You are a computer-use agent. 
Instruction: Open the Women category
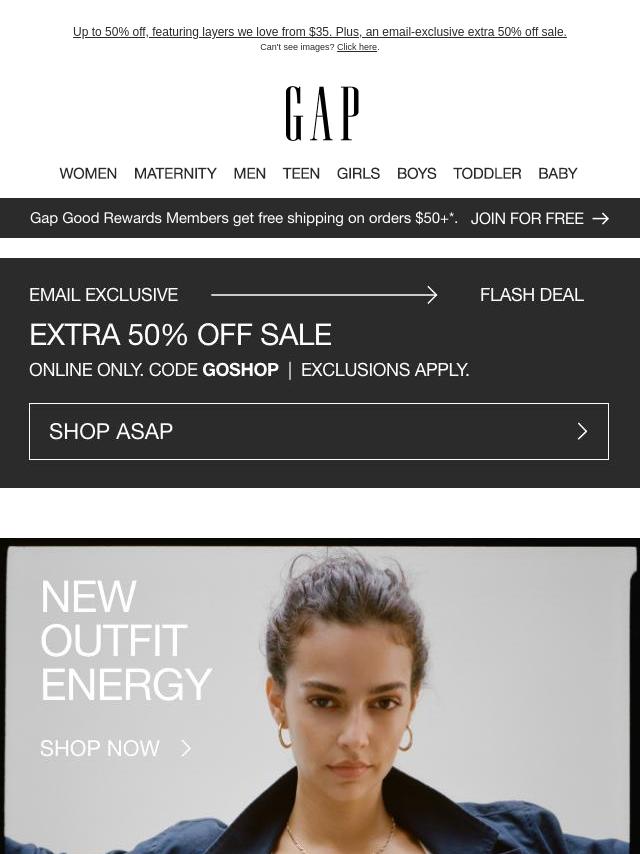pyautogui.click(x=88, y=173)
